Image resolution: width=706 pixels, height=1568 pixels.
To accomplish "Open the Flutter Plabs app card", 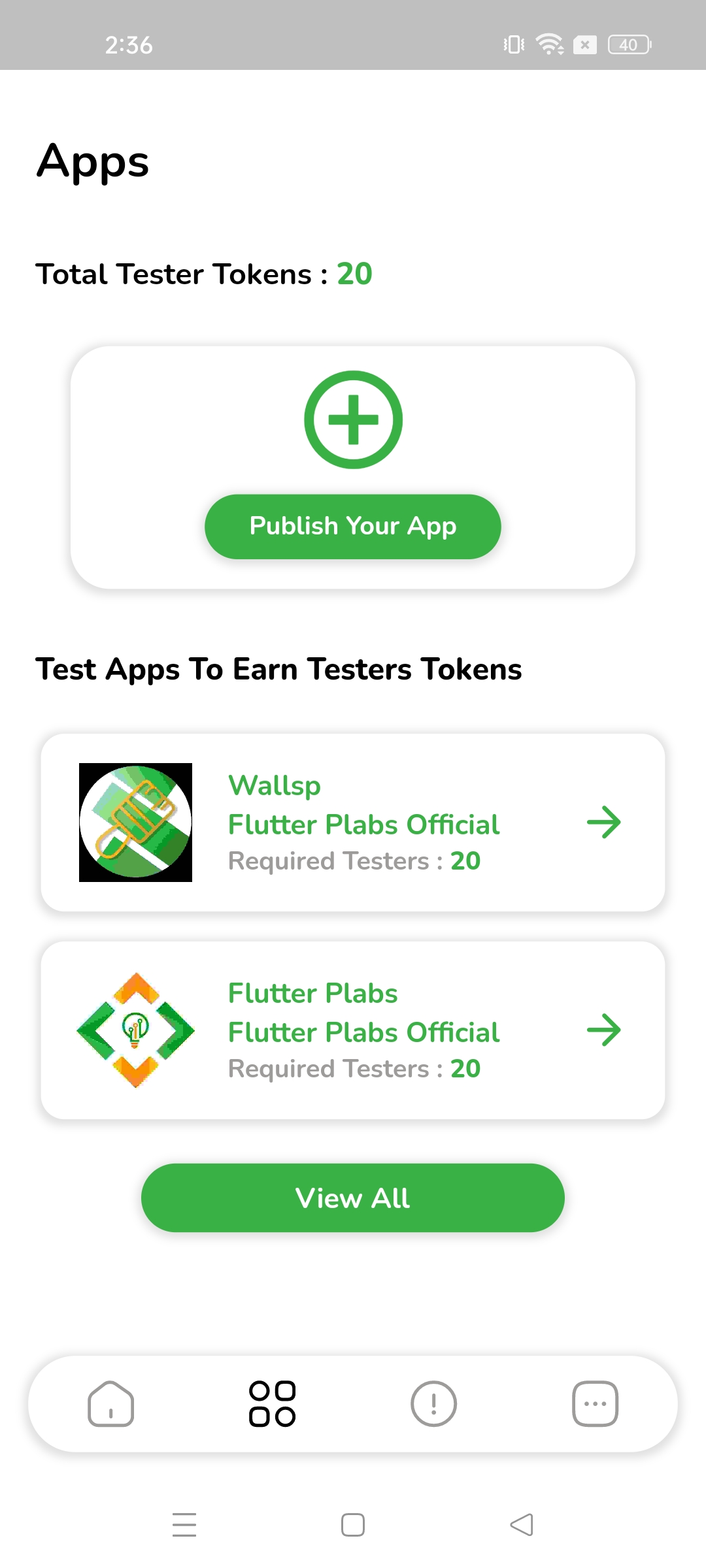I will (x=353, y=1030).
